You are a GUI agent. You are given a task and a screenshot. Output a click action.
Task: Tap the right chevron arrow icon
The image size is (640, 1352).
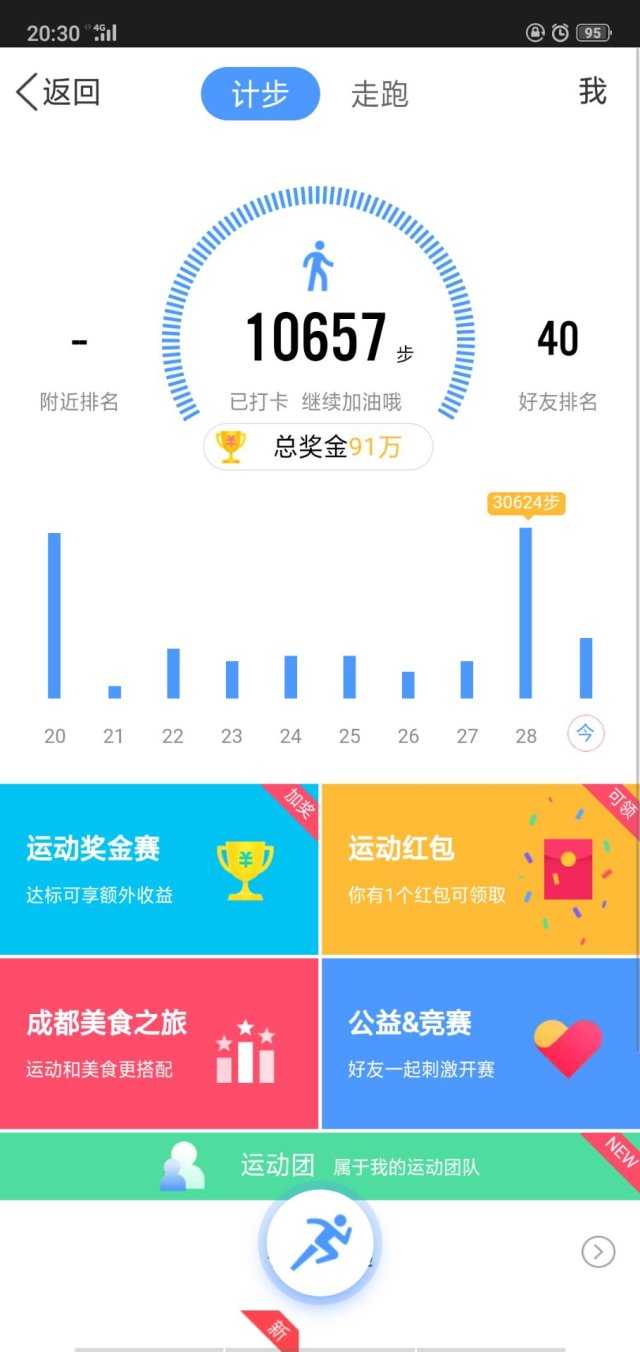[x=598, y=1251]
